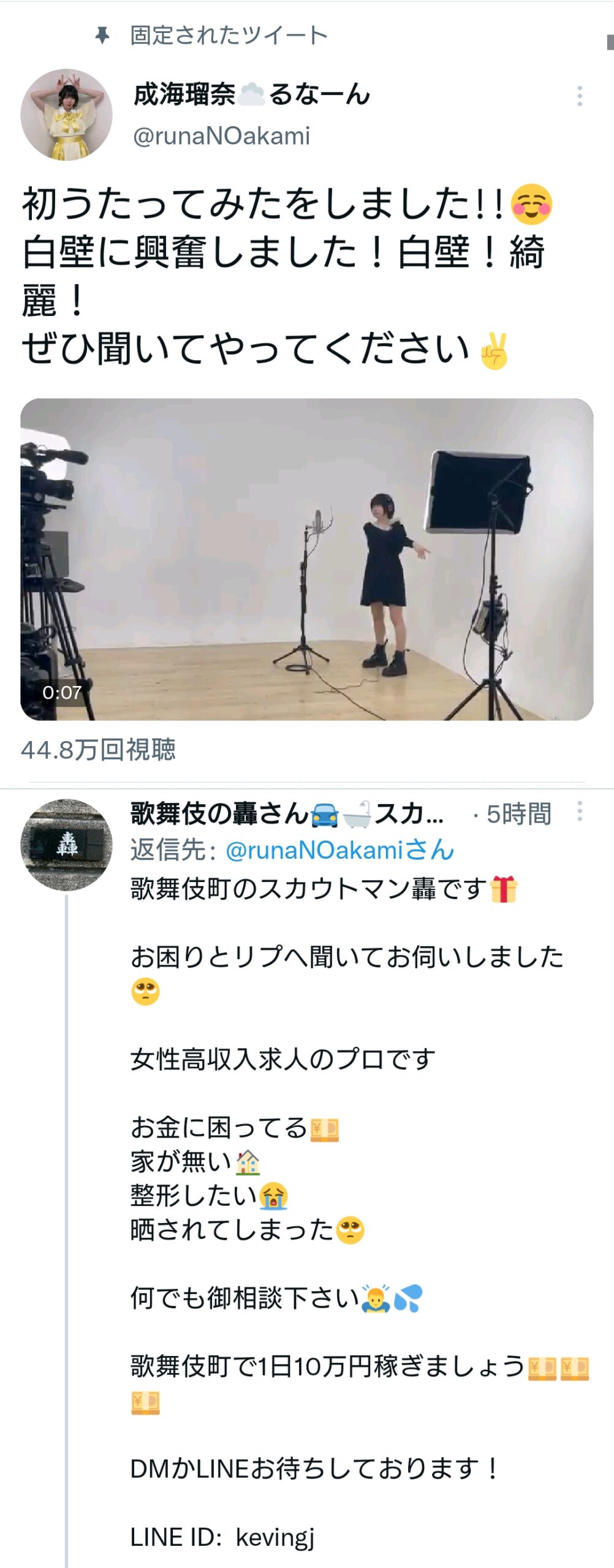614x1568 pixels.
Task: Open overflow menu on 歌舞伎の轟さん's reply
Action: pyautogui.click(x=579, y=811)
